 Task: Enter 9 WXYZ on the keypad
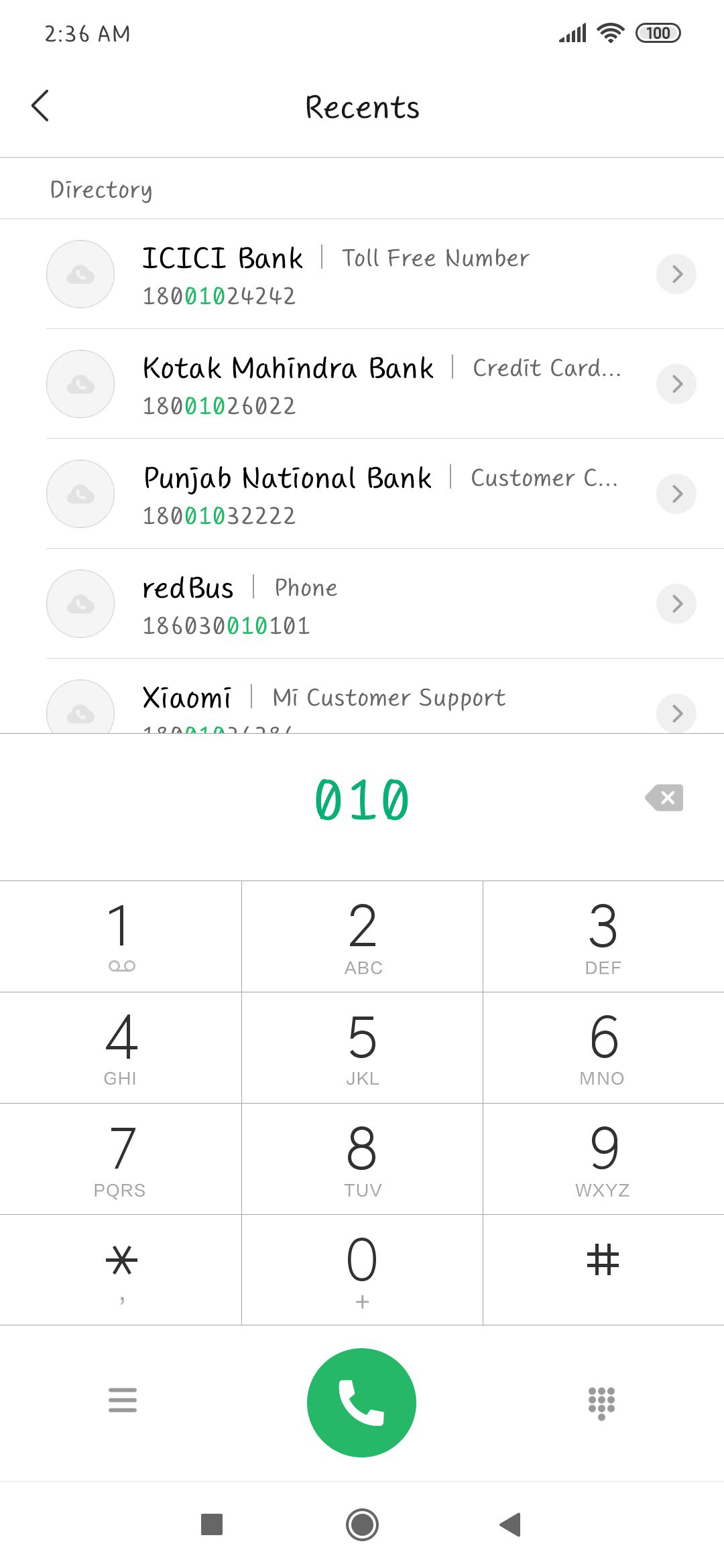click(603, 1159)
